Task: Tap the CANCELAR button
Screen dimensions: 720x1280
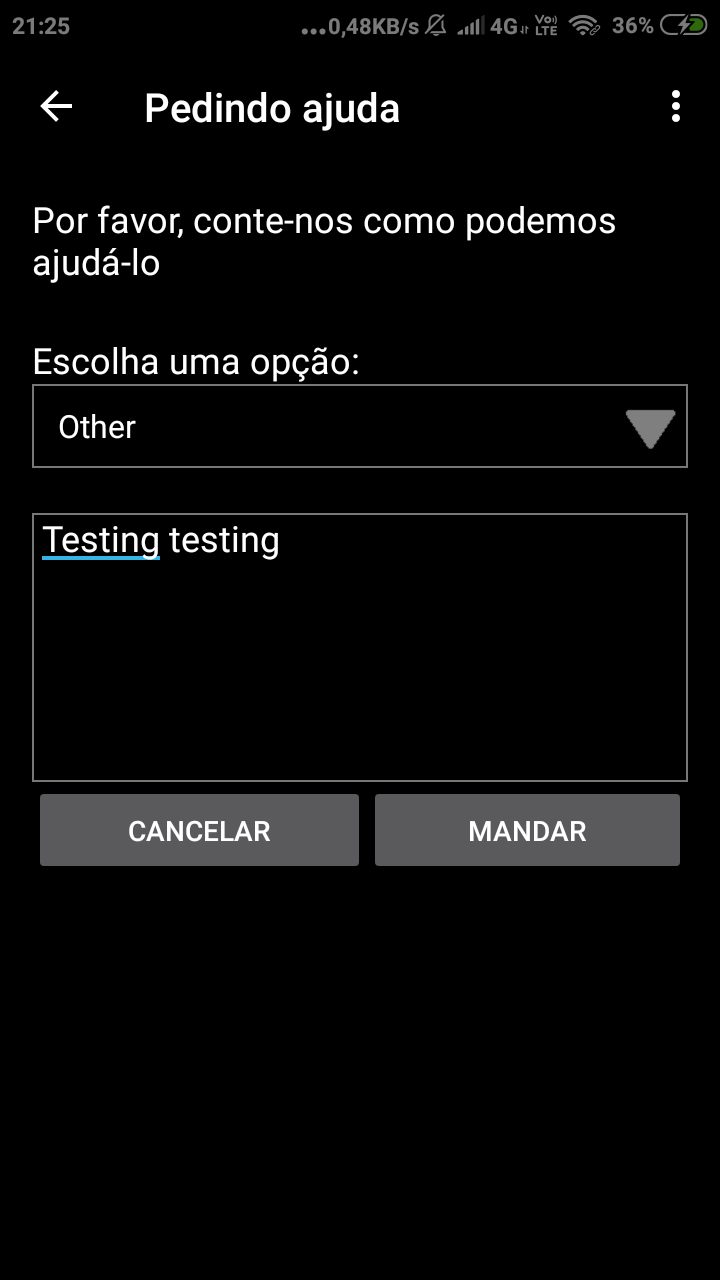Action: coord(199,830)
